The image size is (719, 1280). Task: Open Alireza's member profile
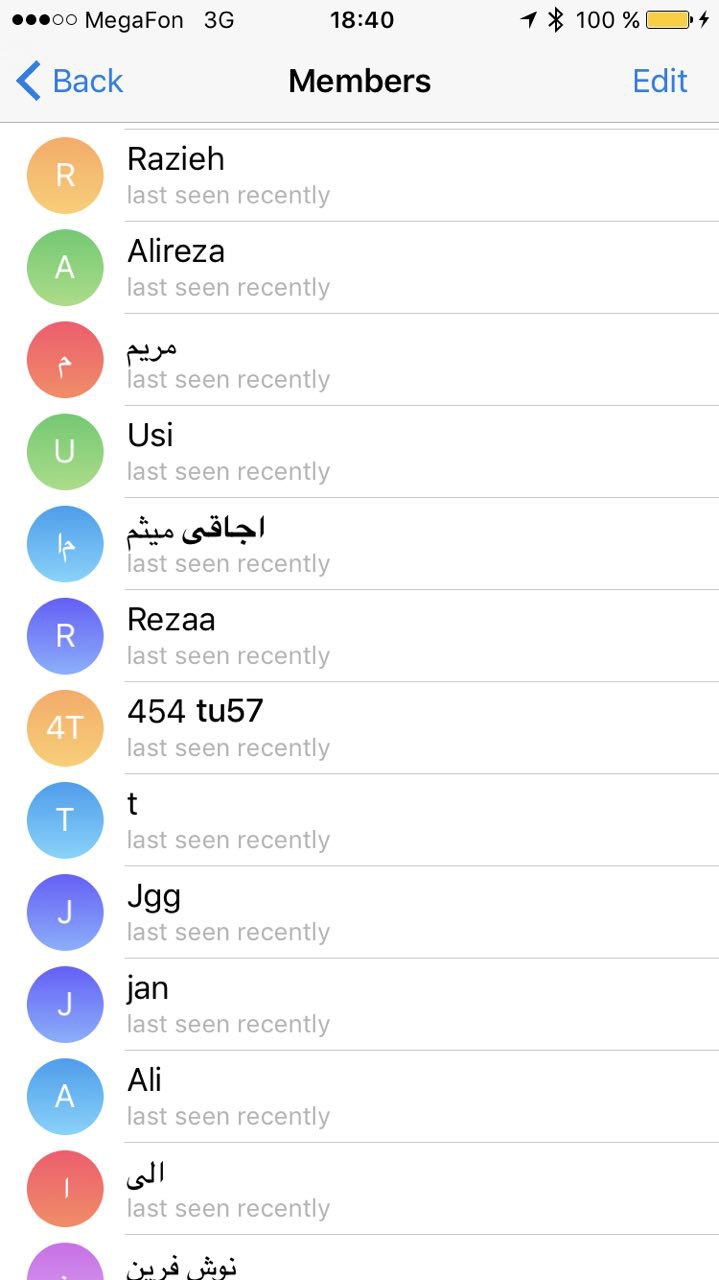tap(360, 268)
